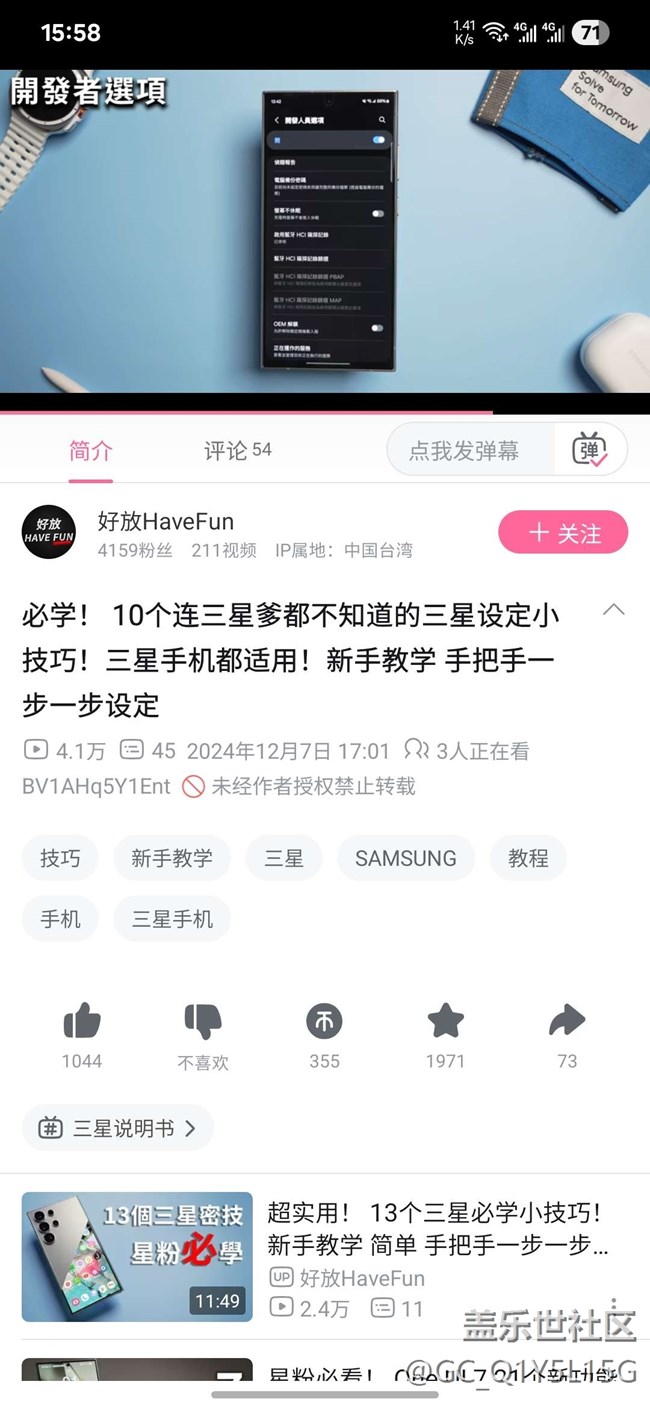This screenshot has width=650, height=1408.
Task: Open the 新手教学 tag chip
Action: [172, 858]
